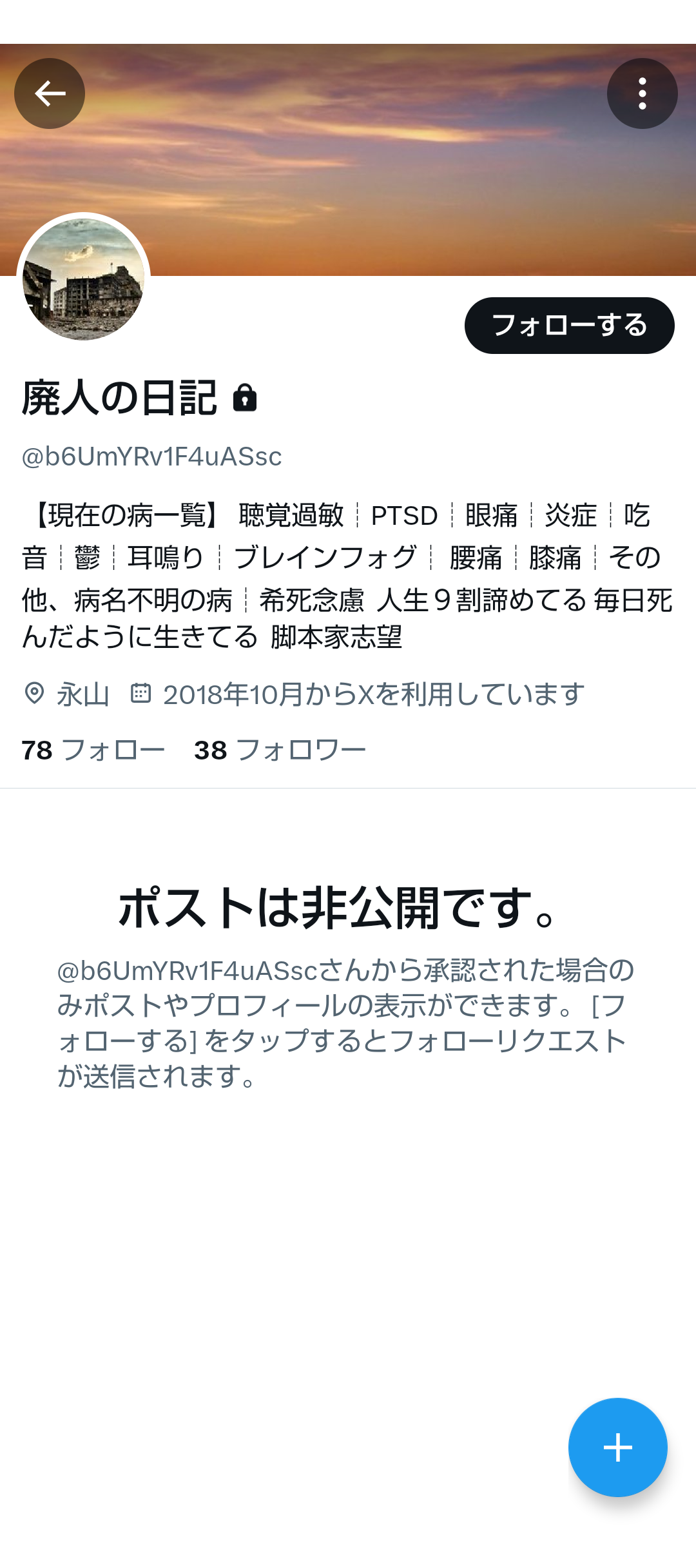Tap the フォローする button
The image size is (696, 1568).
click(569, 326)
